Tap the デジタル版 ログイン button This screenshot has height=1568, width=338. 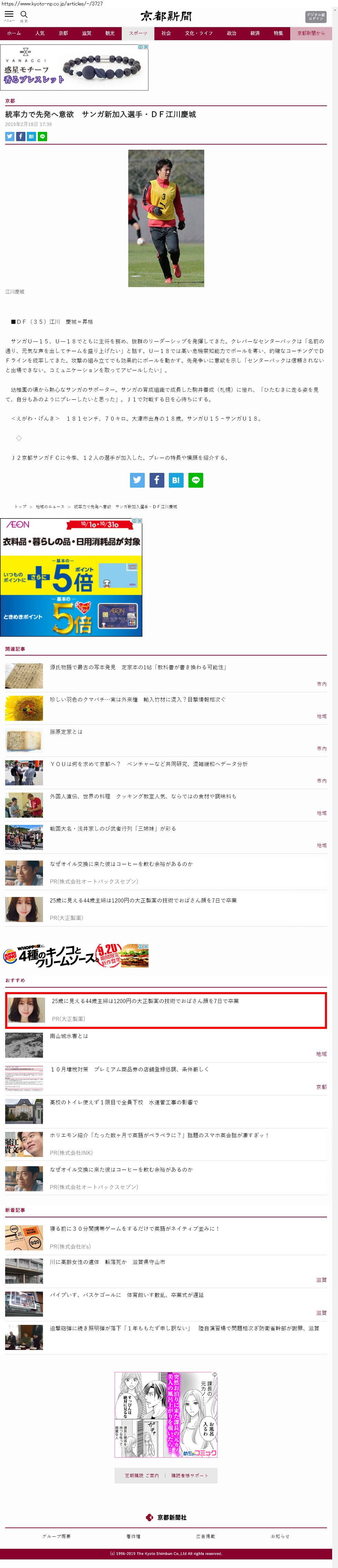(x=315, y=16)
